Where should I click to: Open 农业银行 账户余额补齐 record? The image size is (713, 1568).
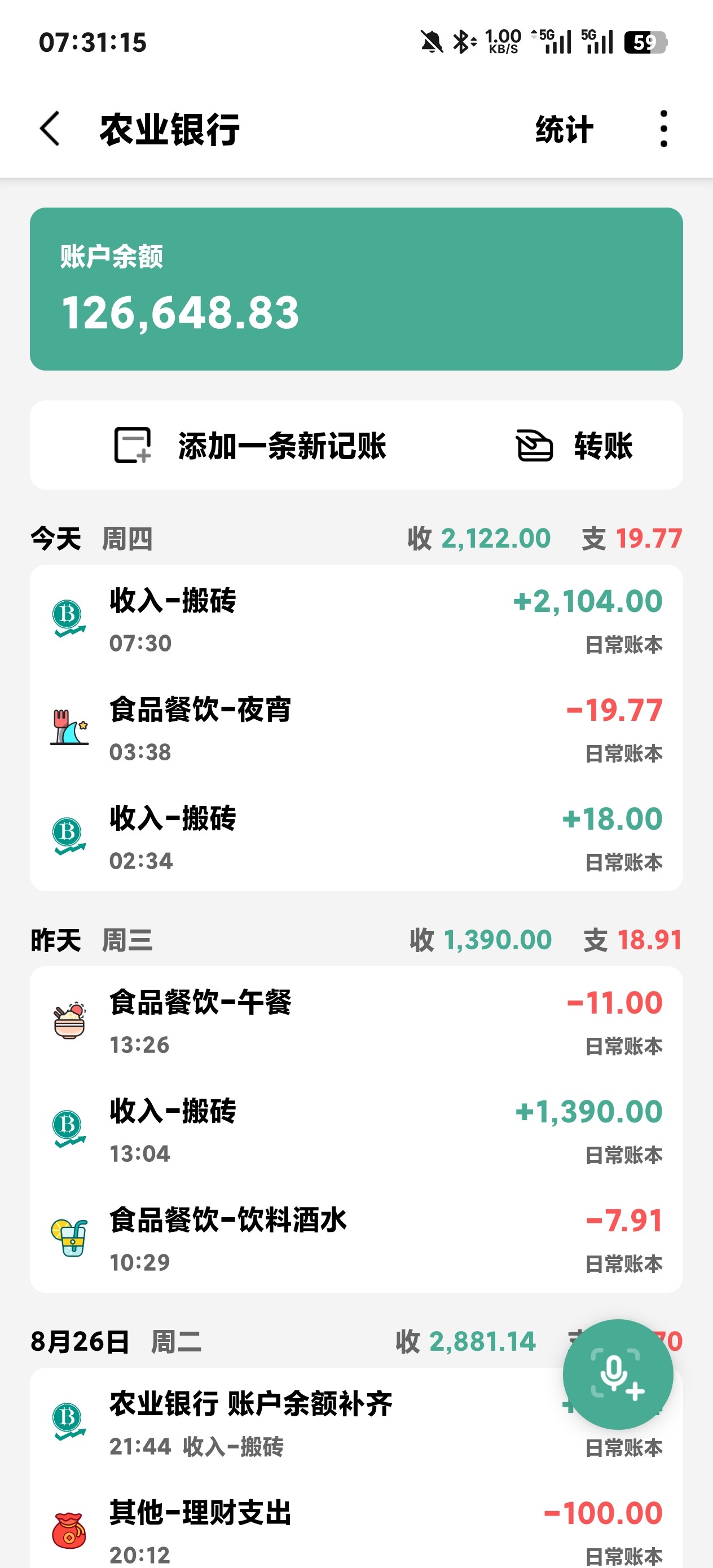(305, 1423)
